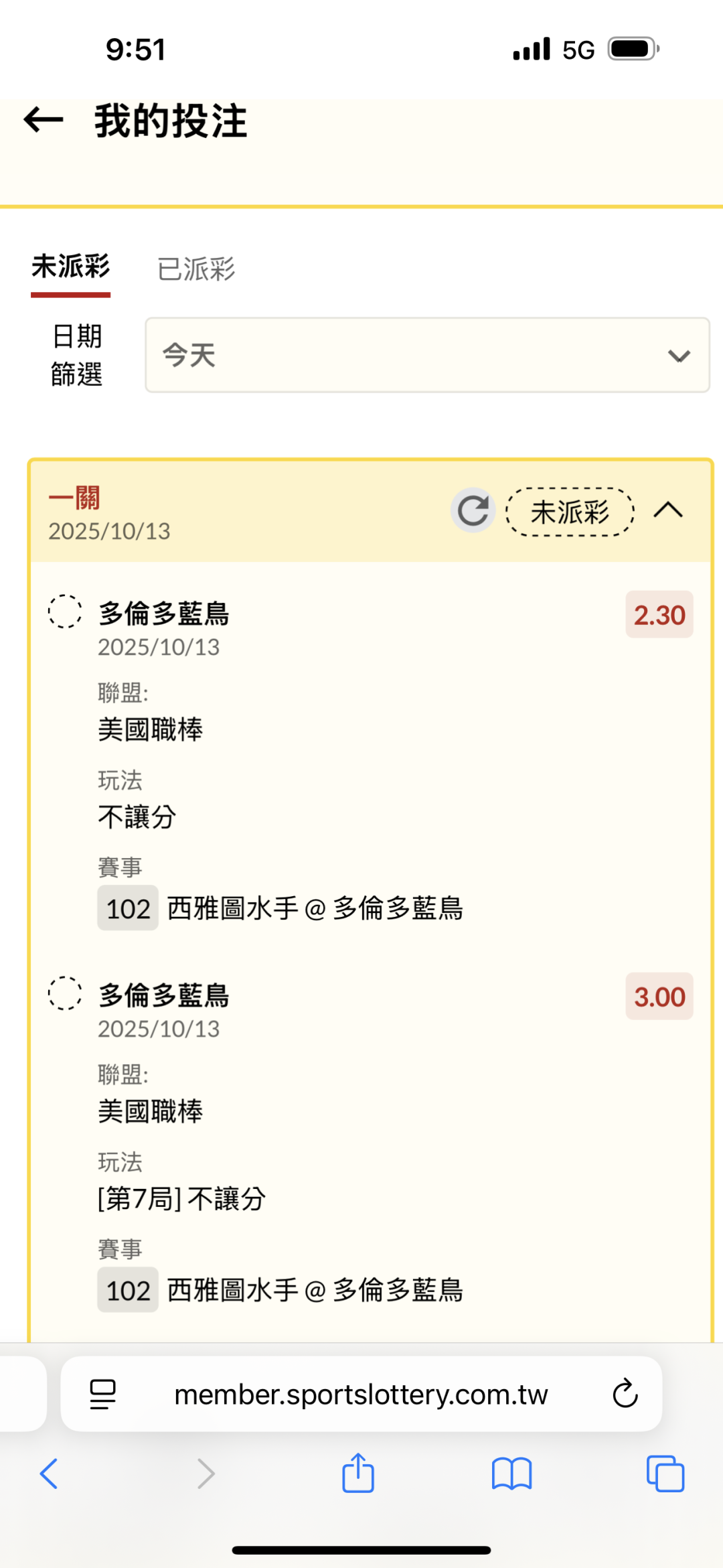Tap the Safari address bar

tap(361, 1394)
